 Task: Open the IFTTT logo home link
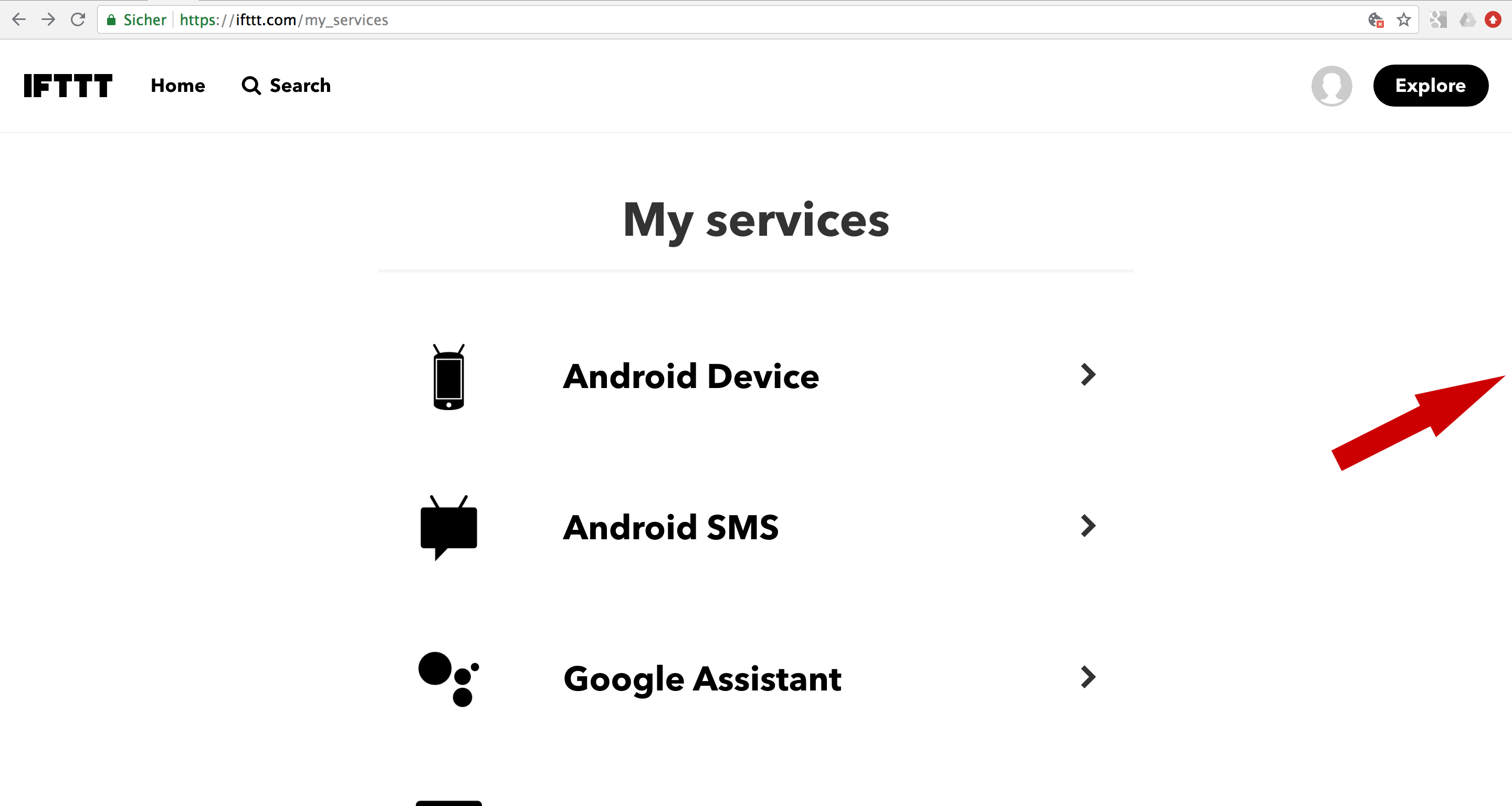pyautogui.click(x=68, y=86)
